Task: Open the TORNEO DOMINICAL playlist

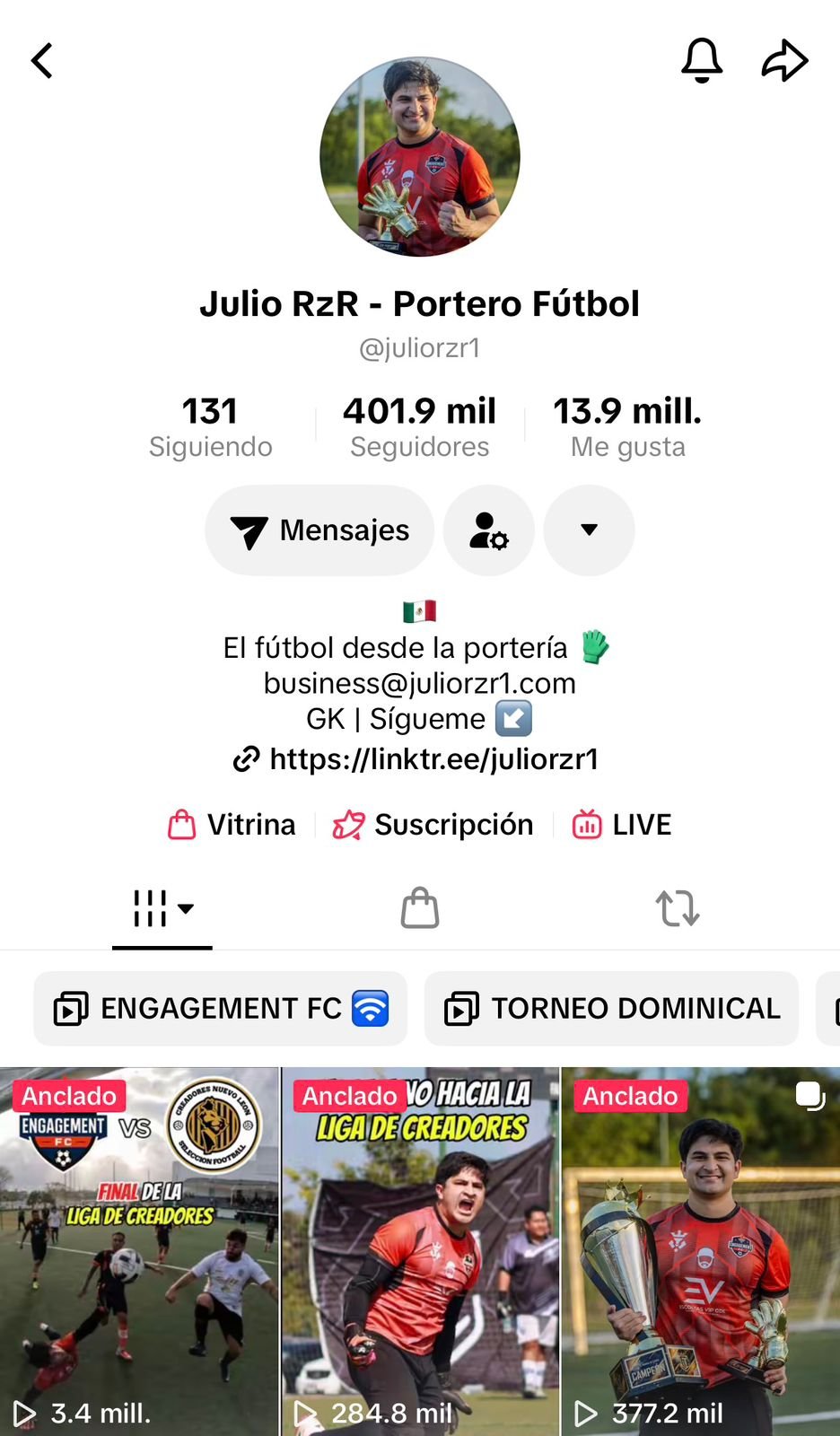Action: [x=611, y=1009]
